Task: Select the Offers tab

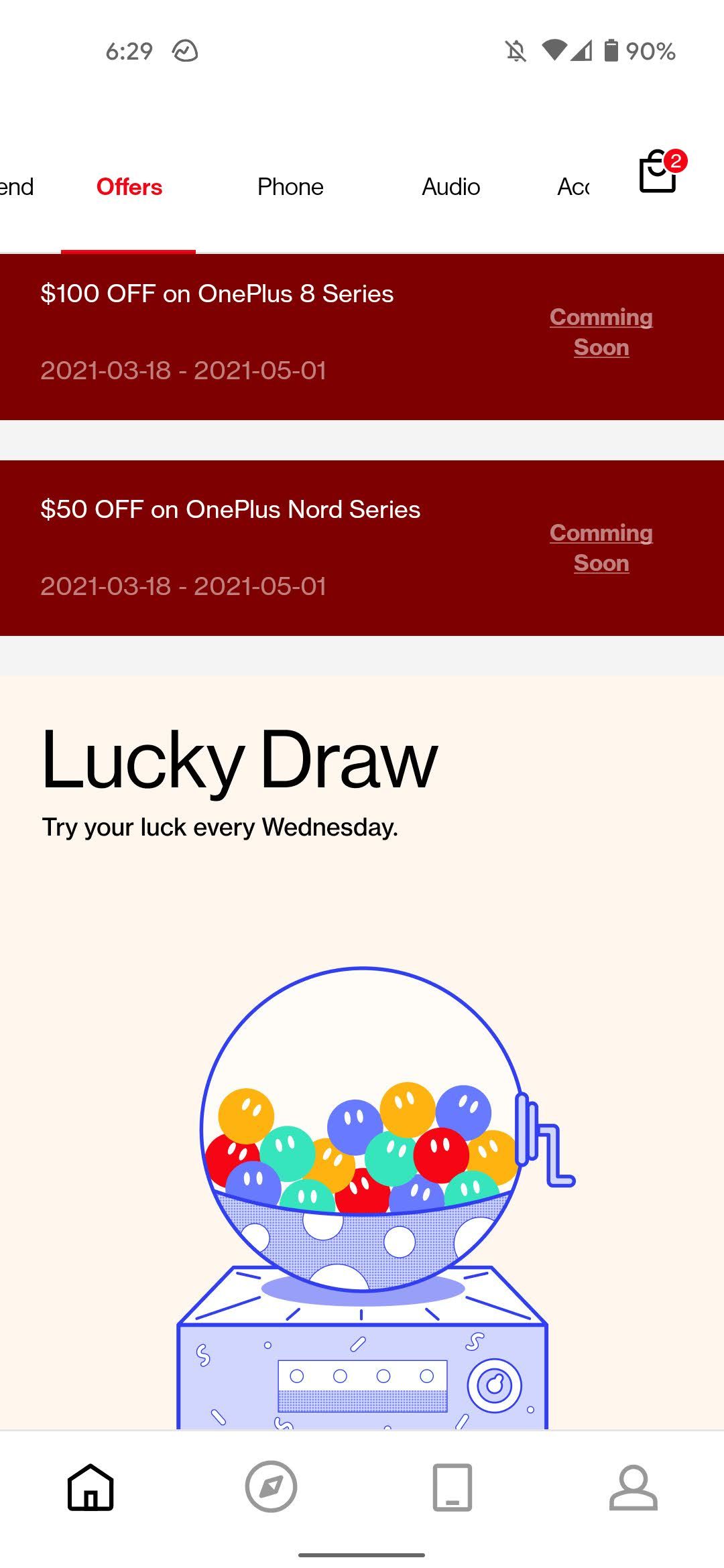Action: point(129,187)
